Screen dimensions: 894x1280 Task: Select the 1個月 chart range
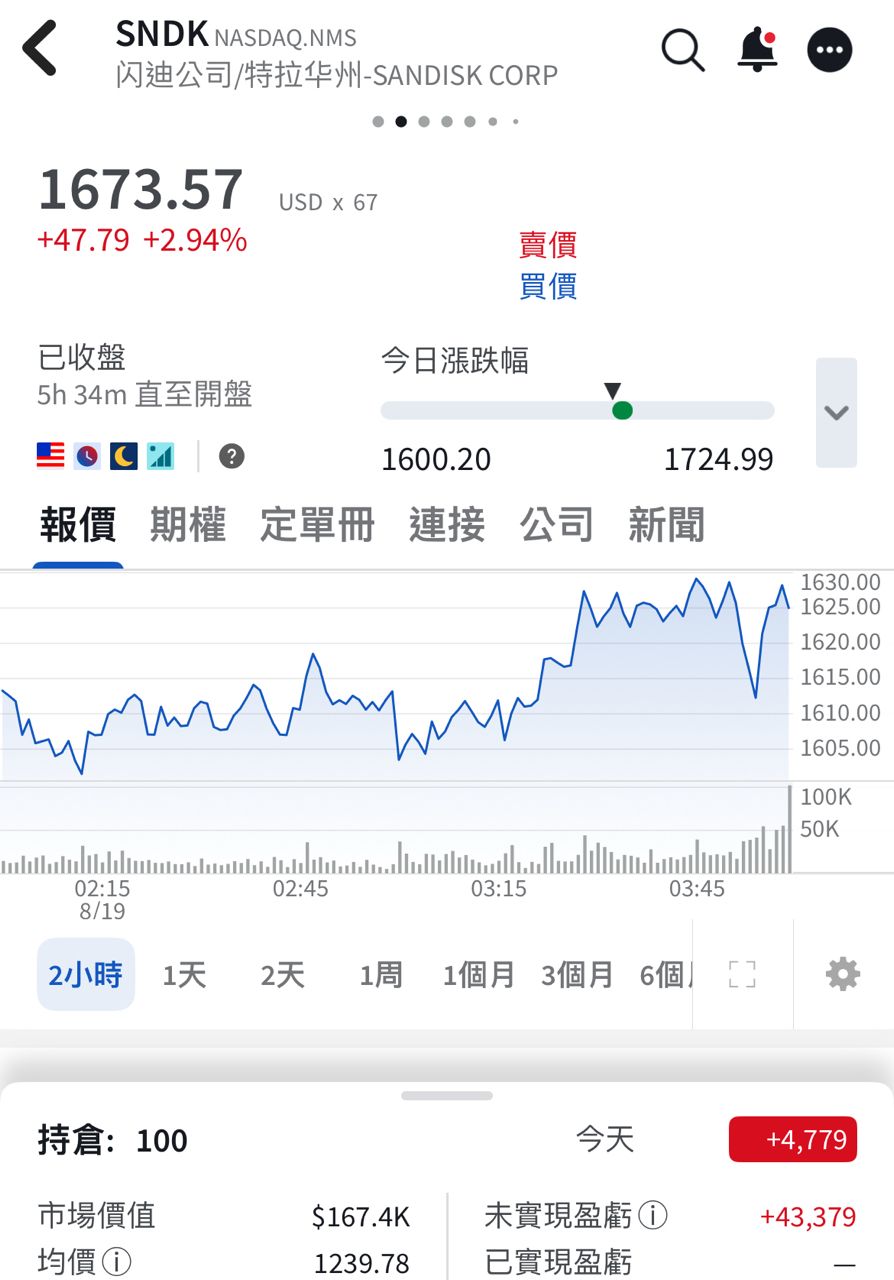pos(479,975)
